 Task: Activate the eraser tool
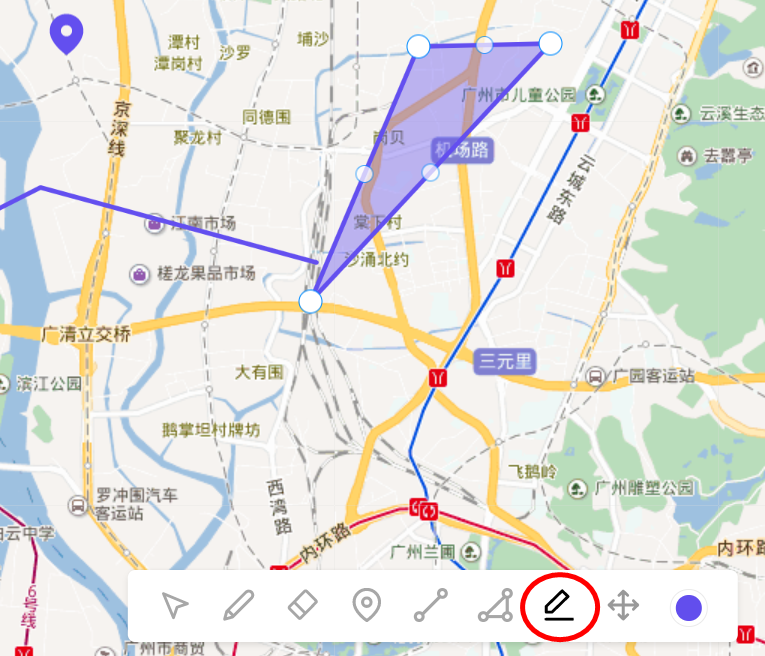tap(302, 605)
